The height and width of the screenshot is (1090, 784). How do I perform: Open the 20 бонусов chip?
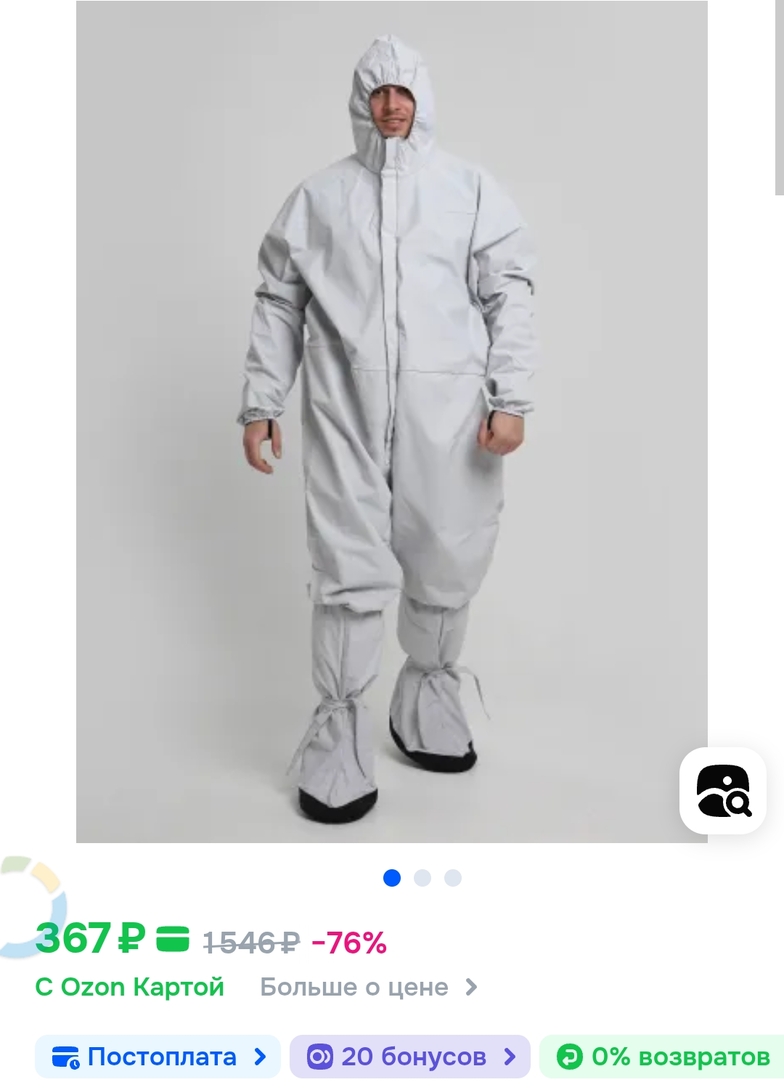pyautogui.click(x=410, y=1056)
